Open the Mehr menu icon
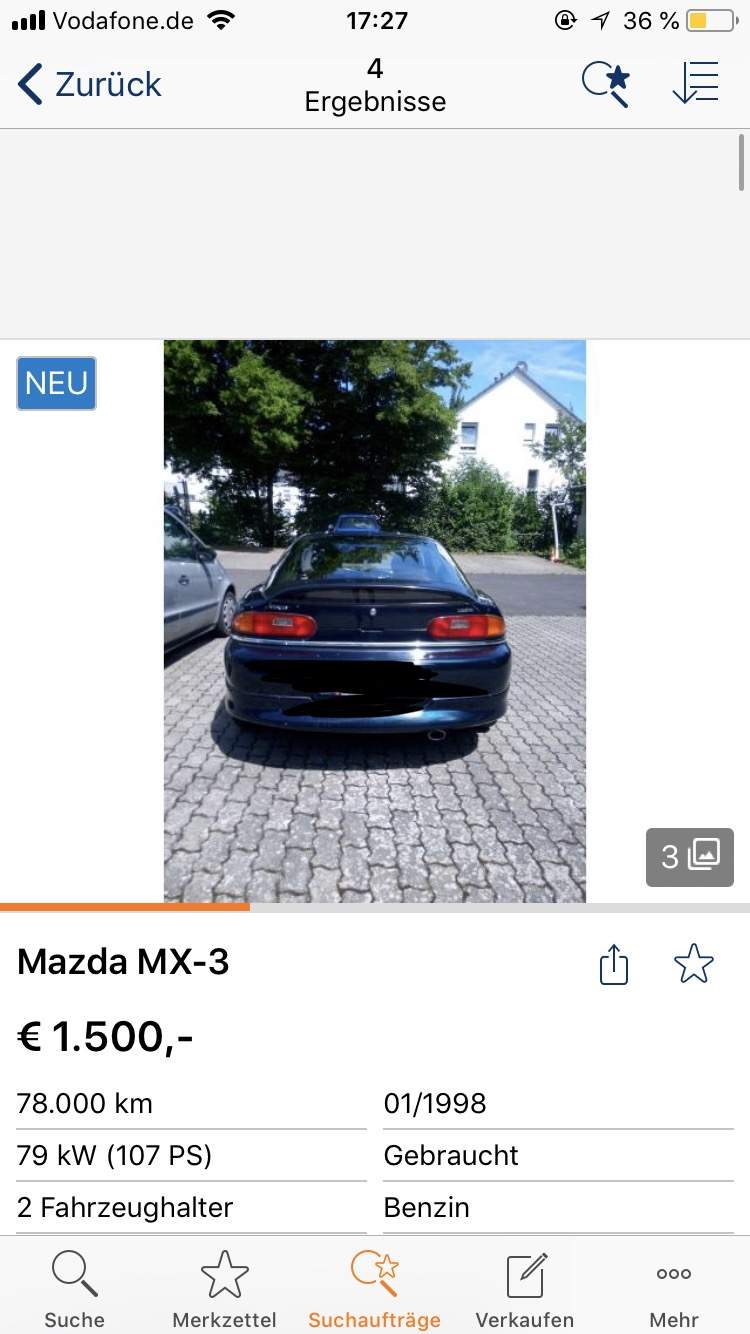 (673, 1274)
